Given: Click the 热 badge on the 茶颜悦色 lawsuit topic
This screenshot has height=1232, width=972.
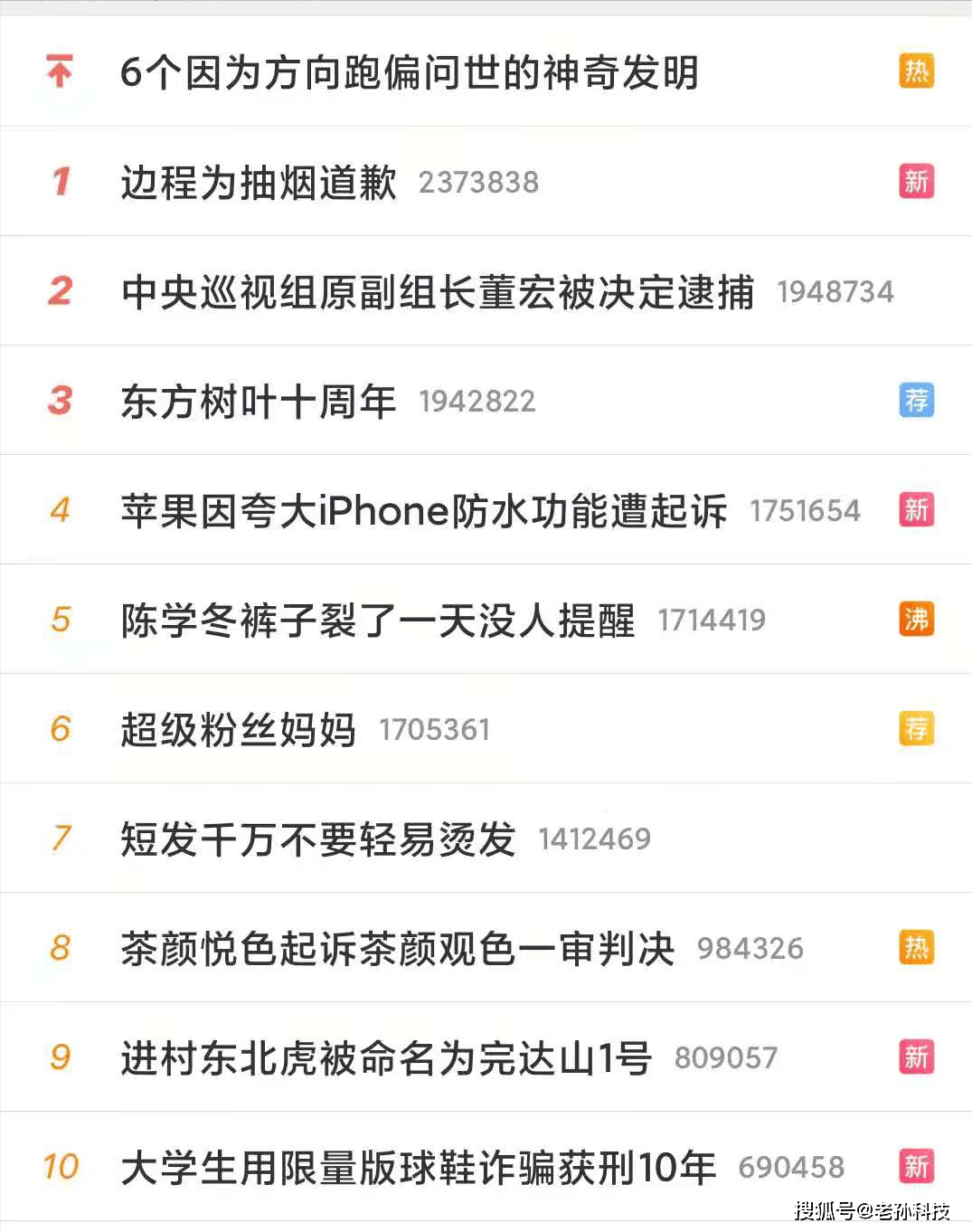Looking at the screenshot, I should pyautogui.click(x=916, y=947).
